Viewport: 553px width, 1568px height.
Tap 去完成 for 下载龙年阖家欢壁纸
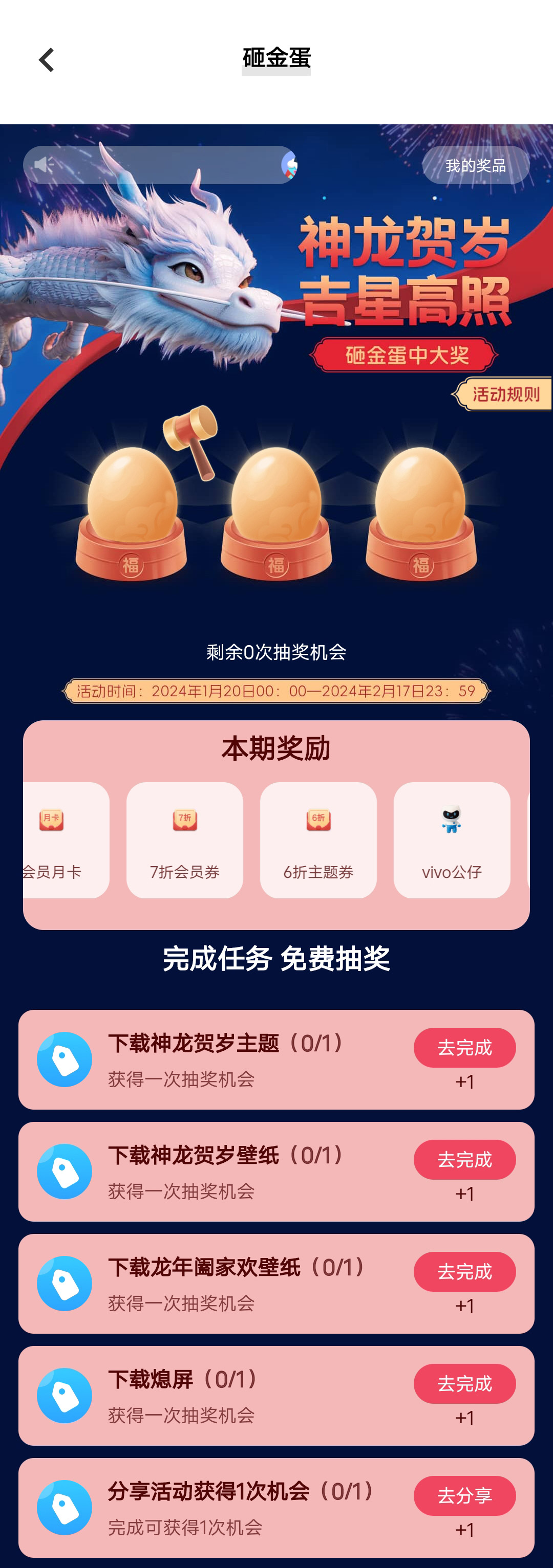click(464, 1271)
